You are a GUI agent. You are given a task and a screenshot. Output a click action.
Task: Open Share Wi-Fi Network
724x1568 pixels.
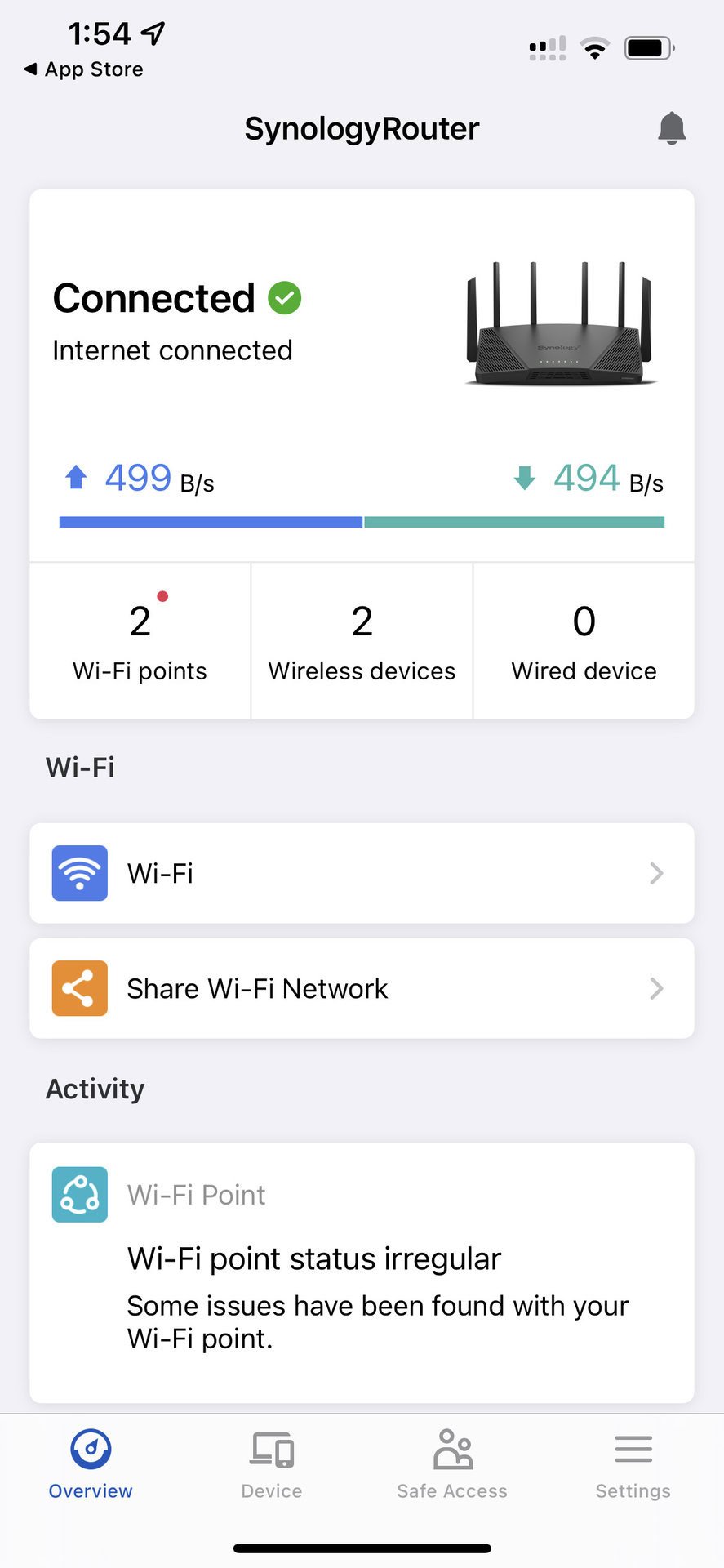(x=362, y=988)
